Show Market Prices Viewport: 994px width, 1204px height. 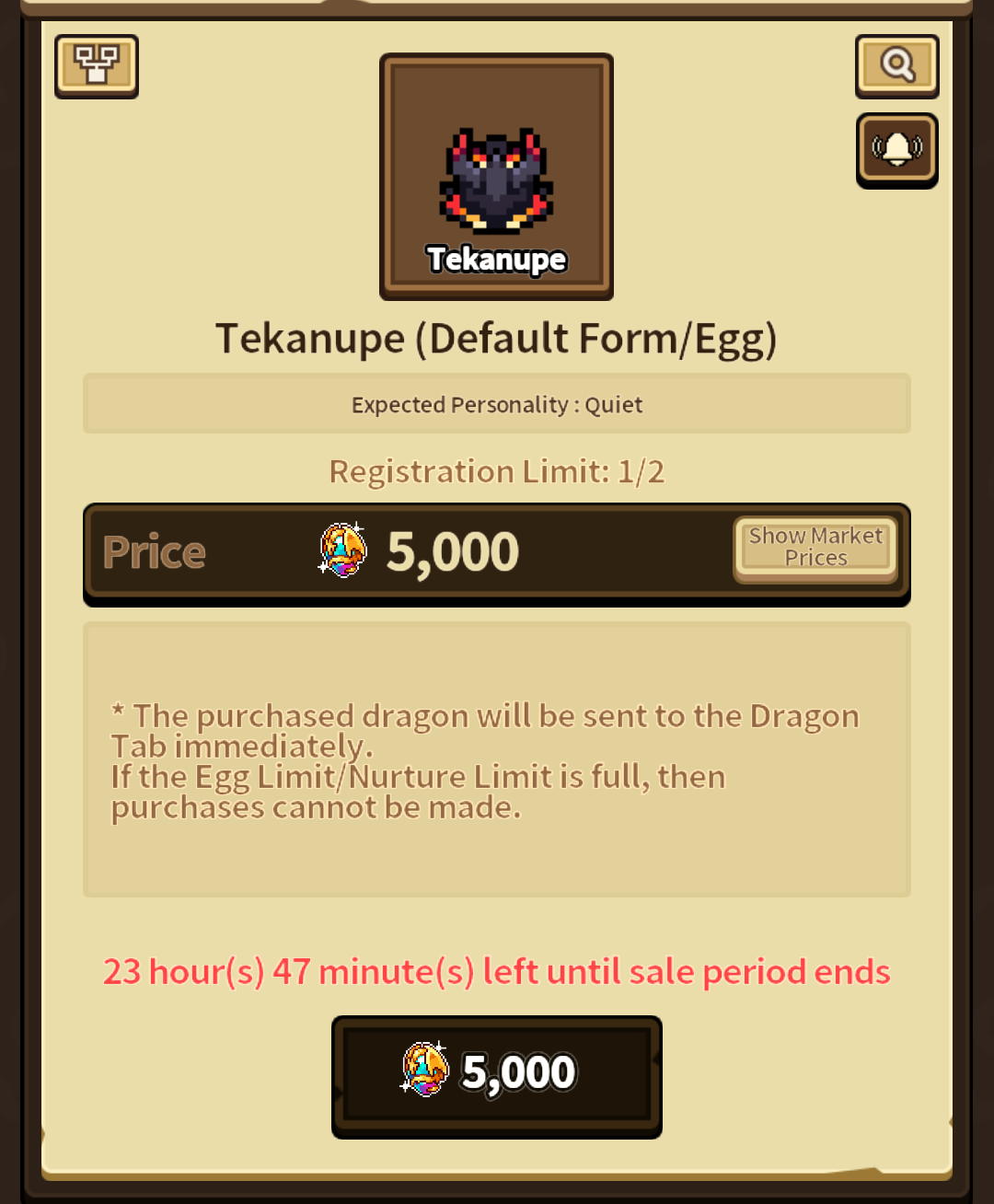point(815,548)
